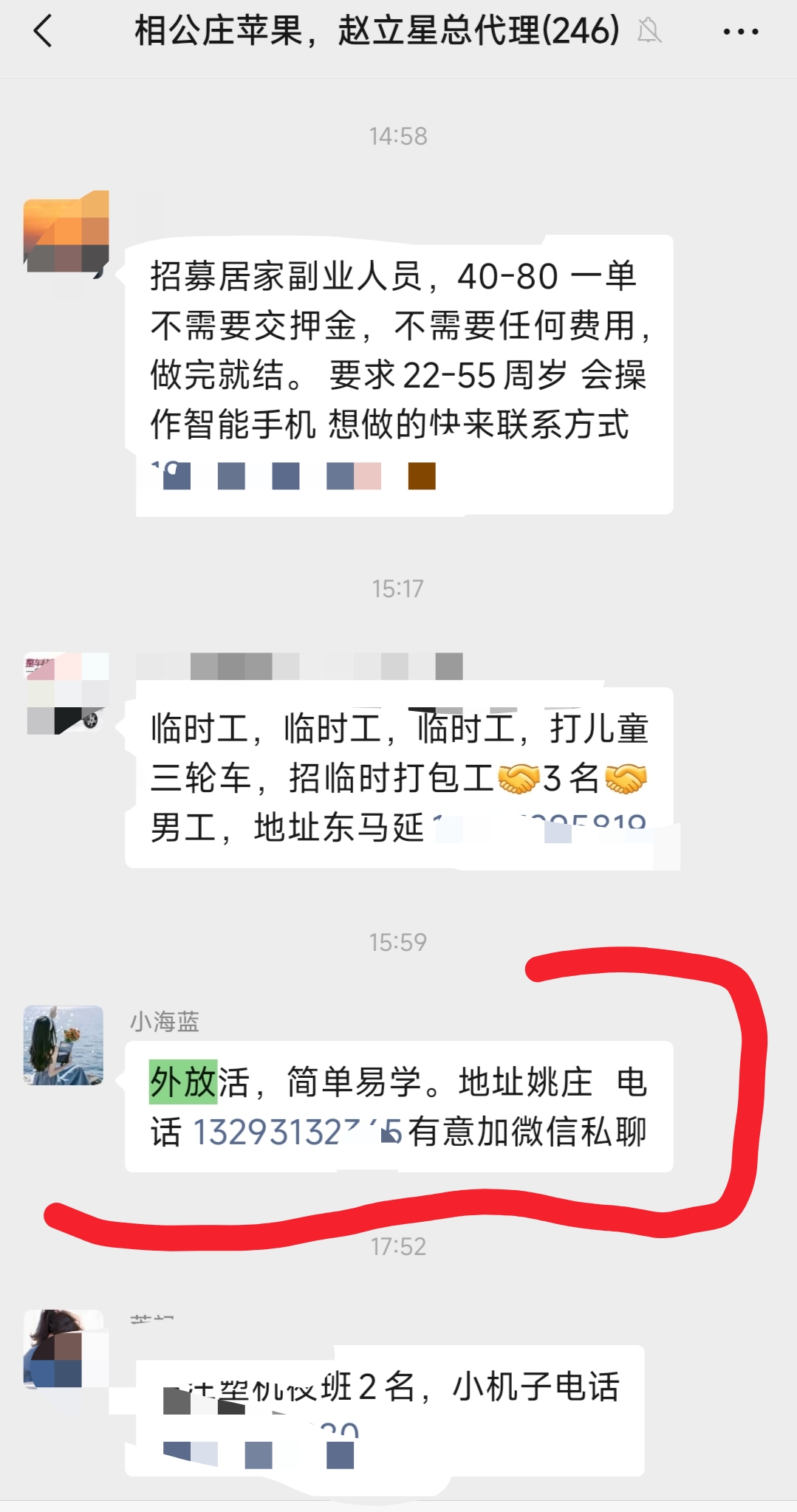Screen dimensions: 797x1512
Task: View avatar of the 招募居家副业 message sender
Action: pyautogui.click(x=66, y=233)
